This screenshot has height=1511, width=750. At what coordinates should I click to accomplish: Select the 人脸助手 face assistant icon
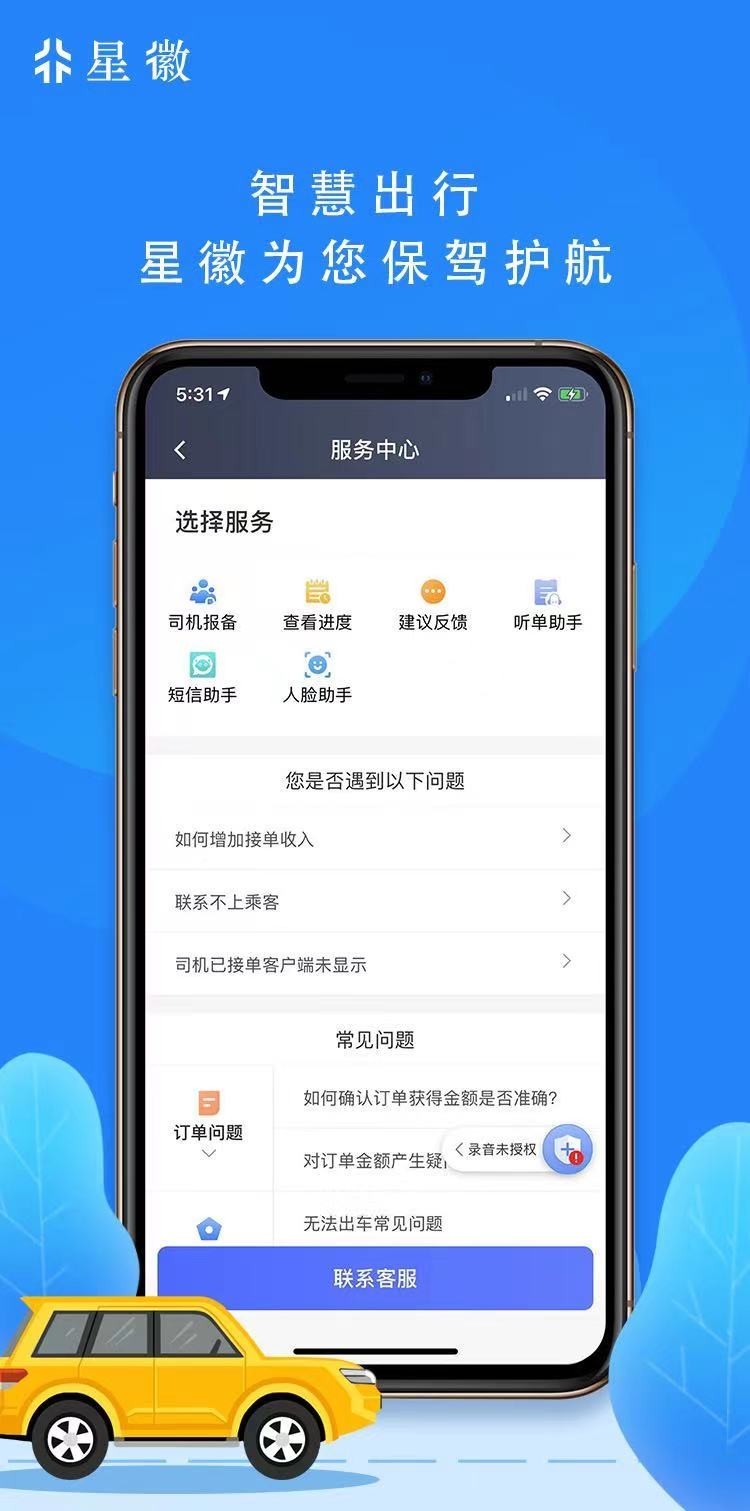317,662
